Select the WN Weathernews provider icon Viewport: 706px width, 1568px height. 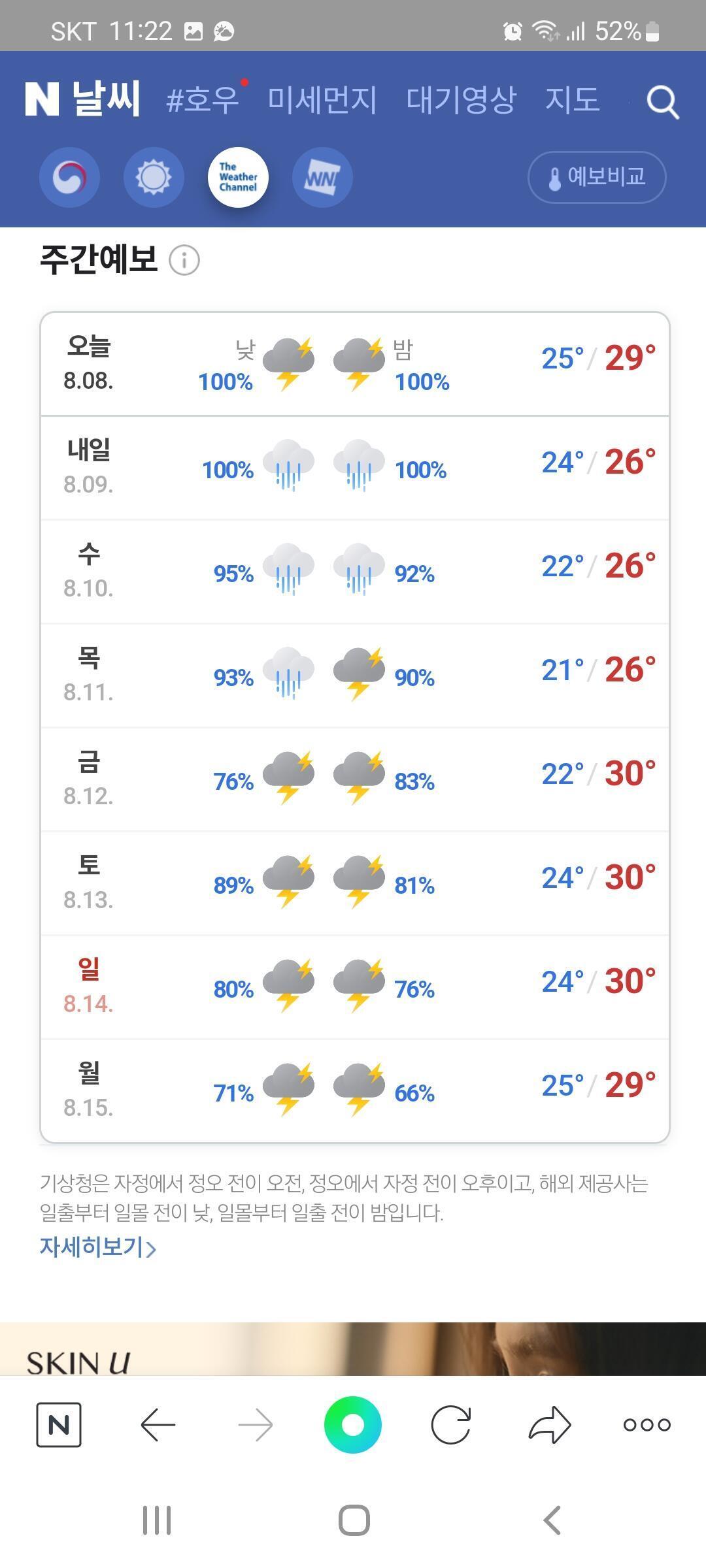pyautogui.click(x=322, y=177)
